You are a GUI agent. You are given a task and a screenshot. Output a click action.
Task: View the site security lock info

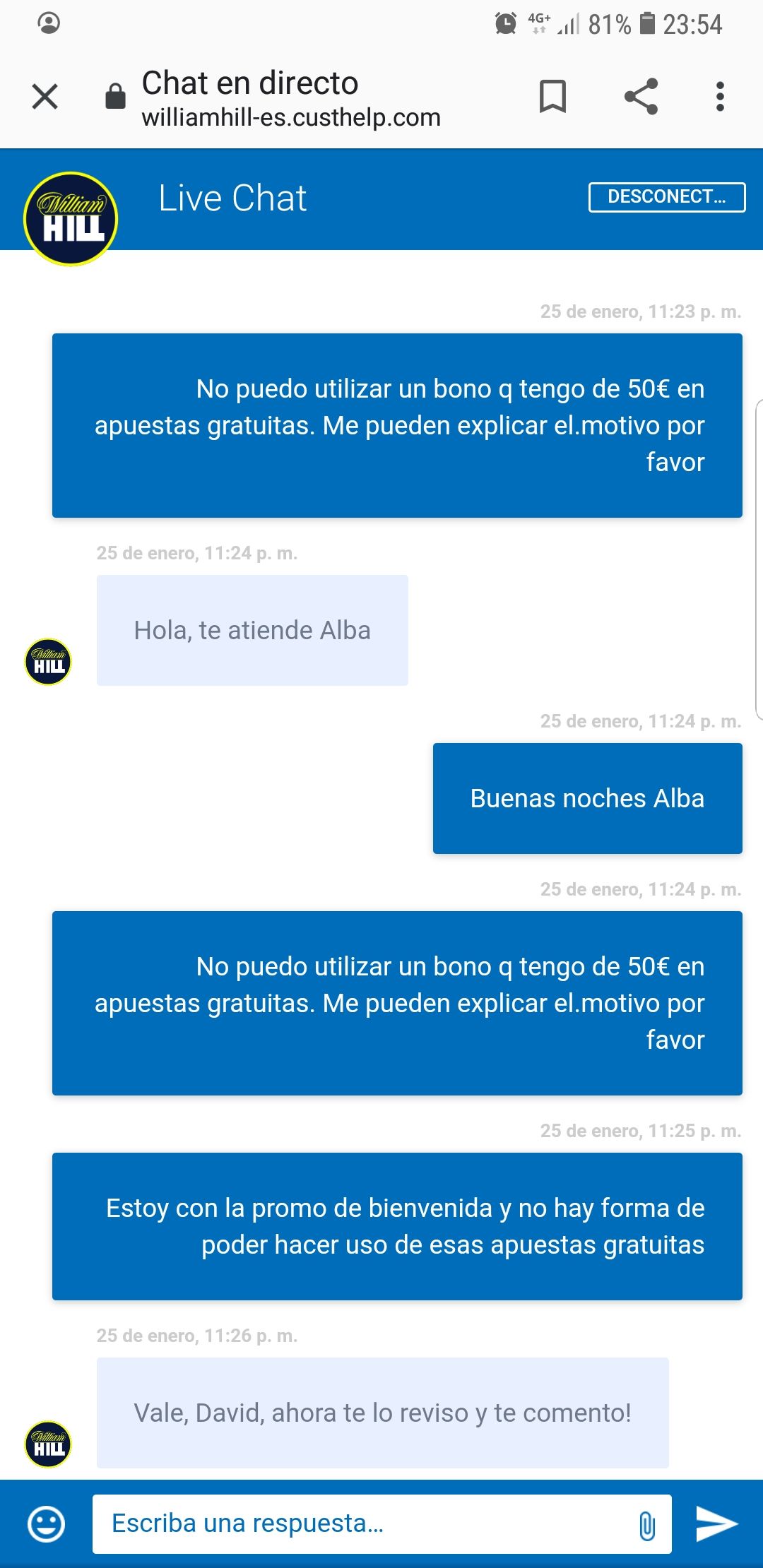[115, 97]
